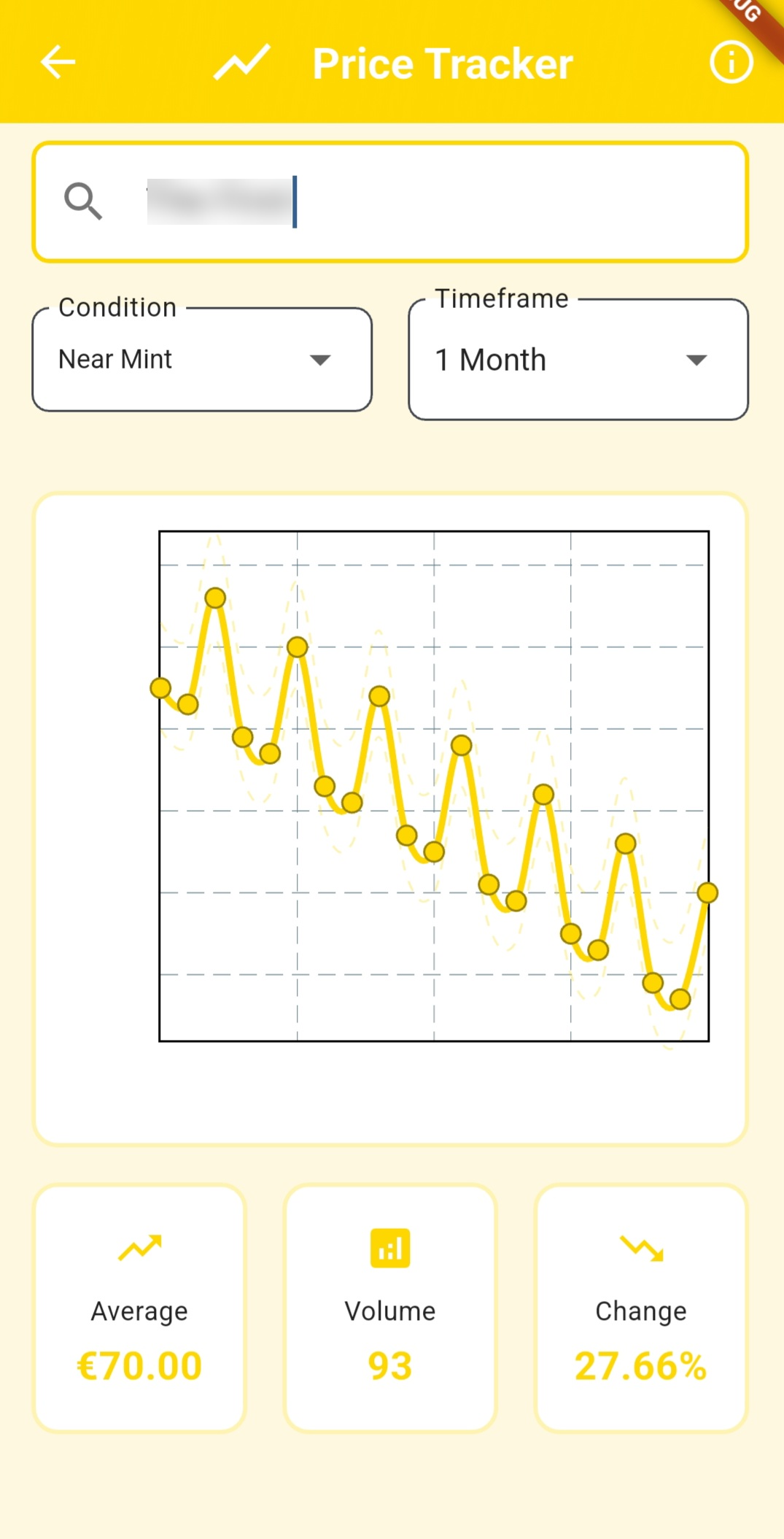Click inside the blurred search input field

click(219, 202)
